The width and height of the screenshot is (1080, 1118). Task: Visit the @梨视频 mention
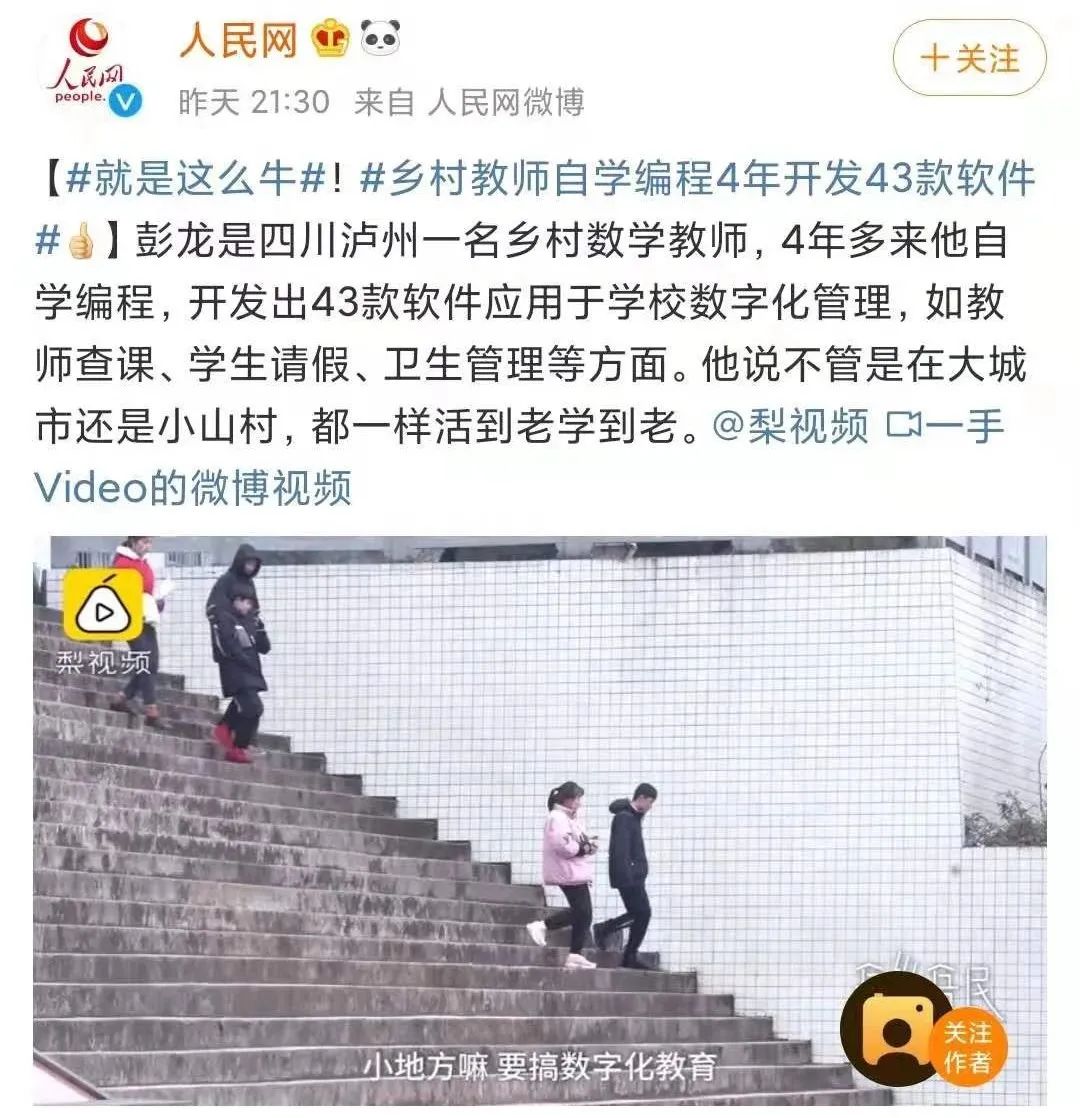790,427
